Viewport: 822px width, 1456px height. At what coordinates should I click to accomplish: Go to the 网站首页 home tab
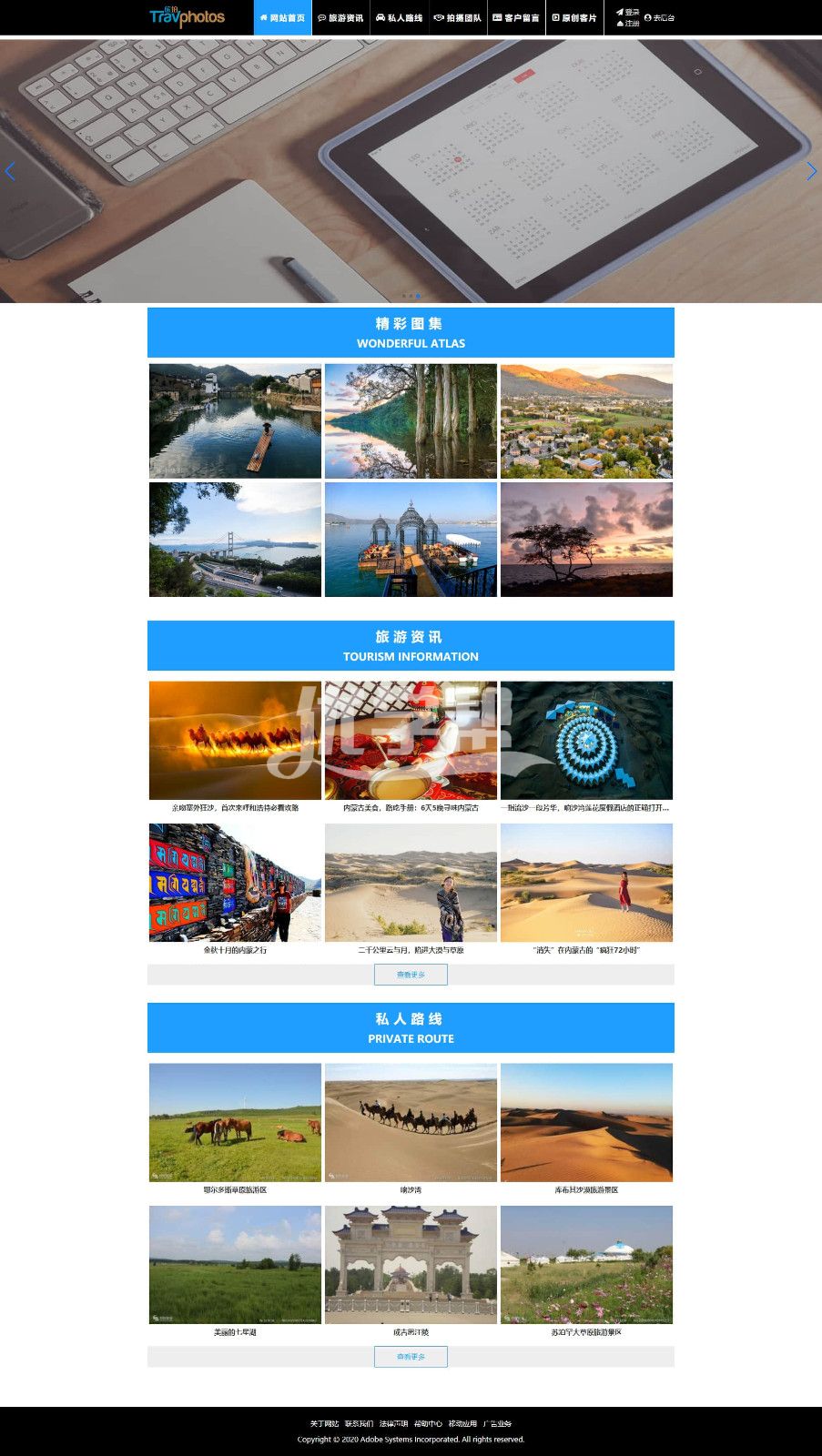click(x=282, y=18)
